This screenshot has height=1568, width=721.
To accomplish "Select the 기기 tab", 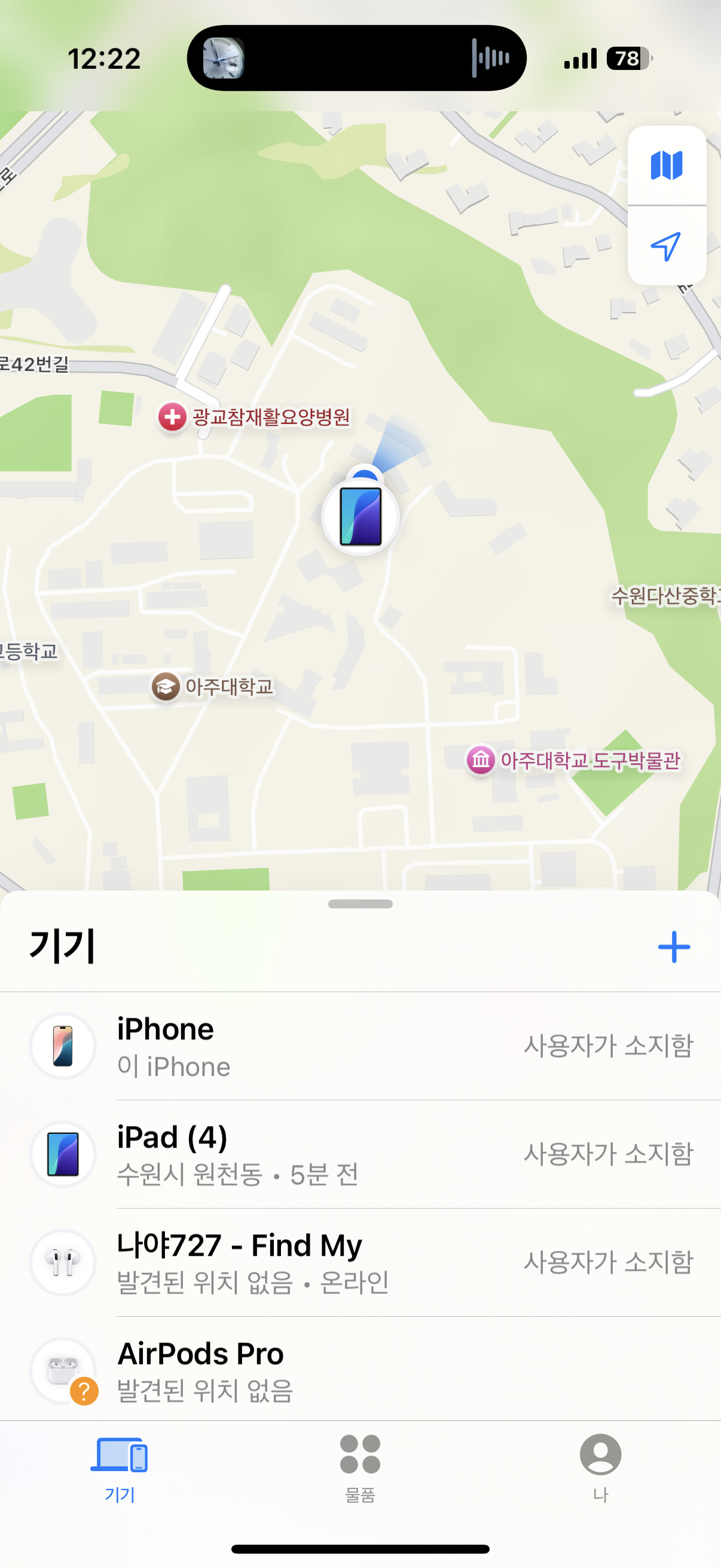I will [x=120, y=1466].
